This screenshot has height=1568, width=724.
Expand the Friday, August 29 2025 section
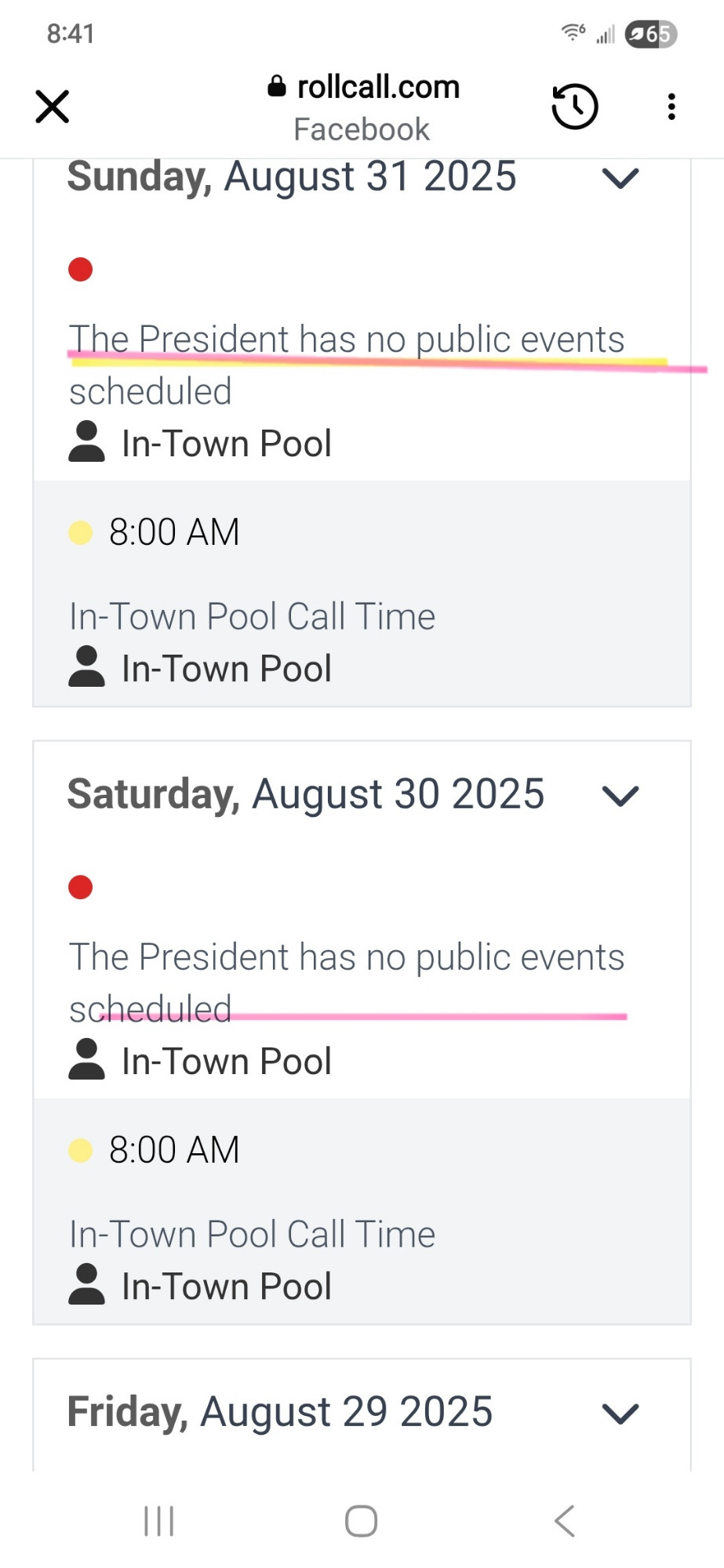coord(620,1414)
